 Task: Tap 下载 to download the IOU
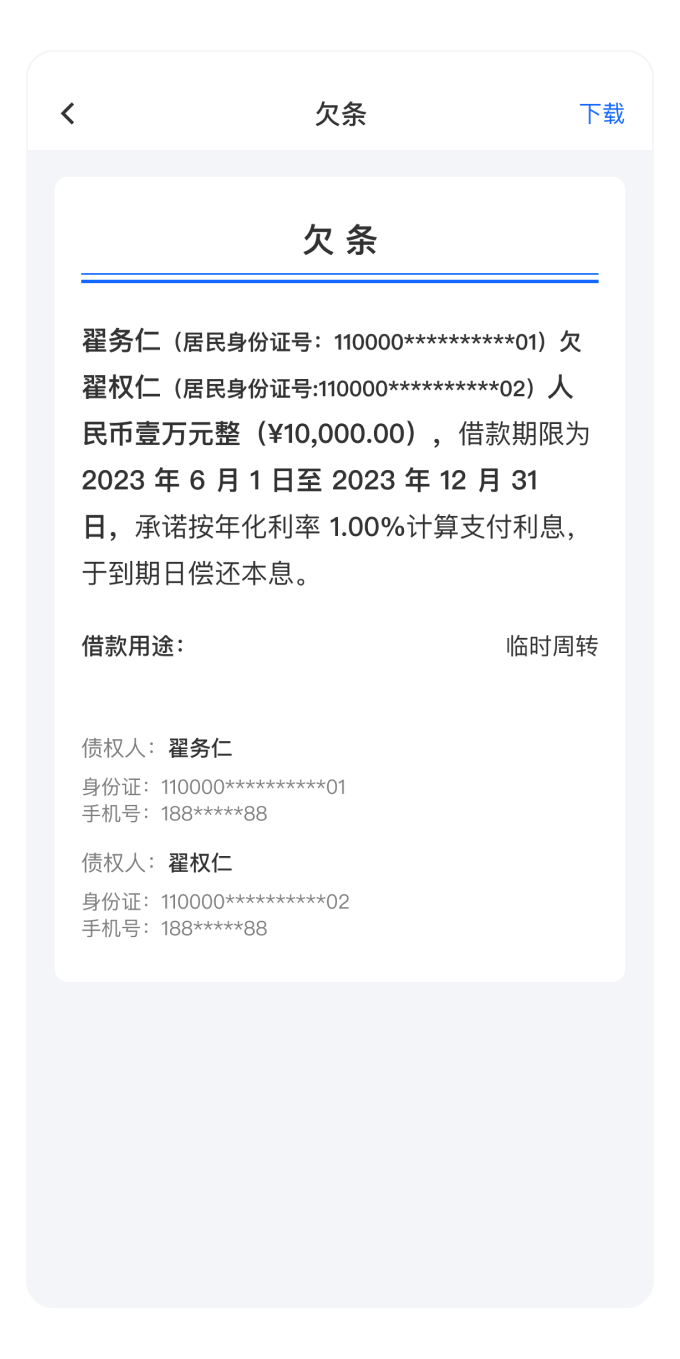point(601,114)
